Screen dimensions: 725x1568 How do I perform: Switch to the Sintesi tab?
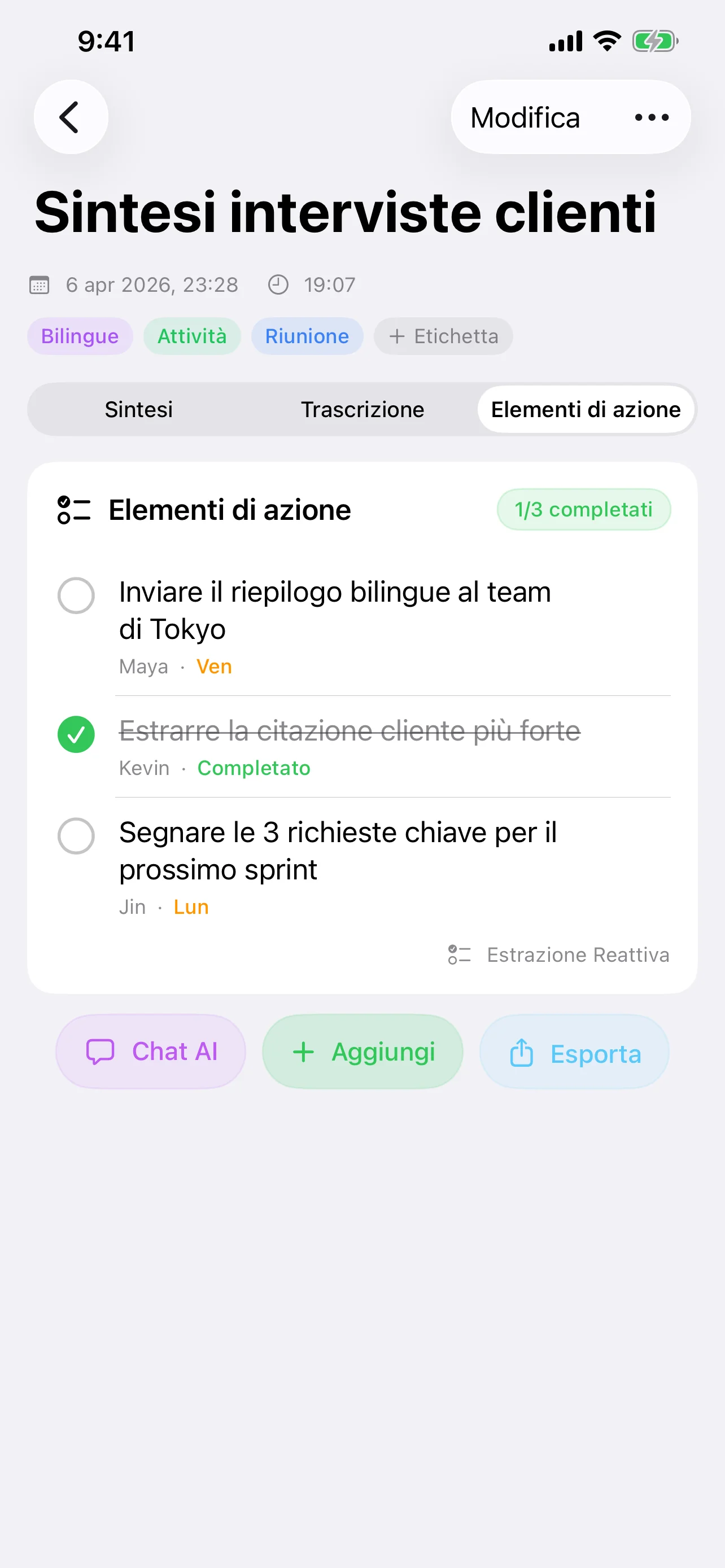[x=139, y=409]
